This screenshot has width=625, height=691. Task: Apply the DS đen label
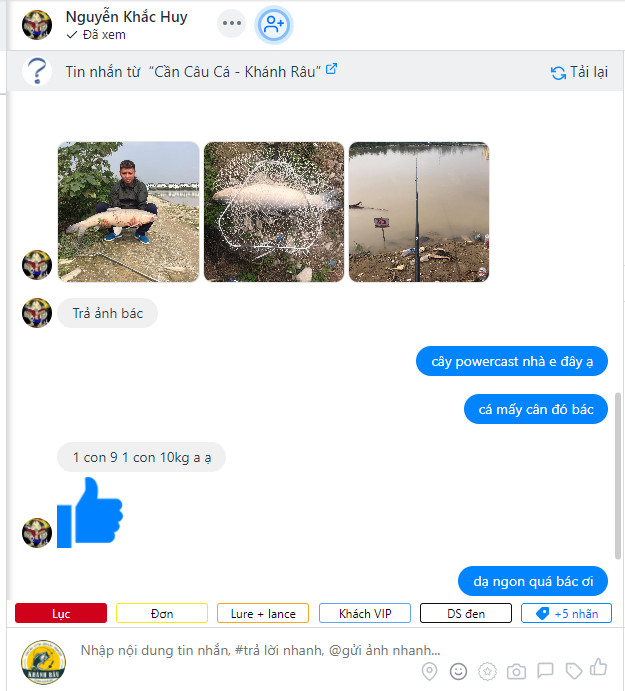465,613
